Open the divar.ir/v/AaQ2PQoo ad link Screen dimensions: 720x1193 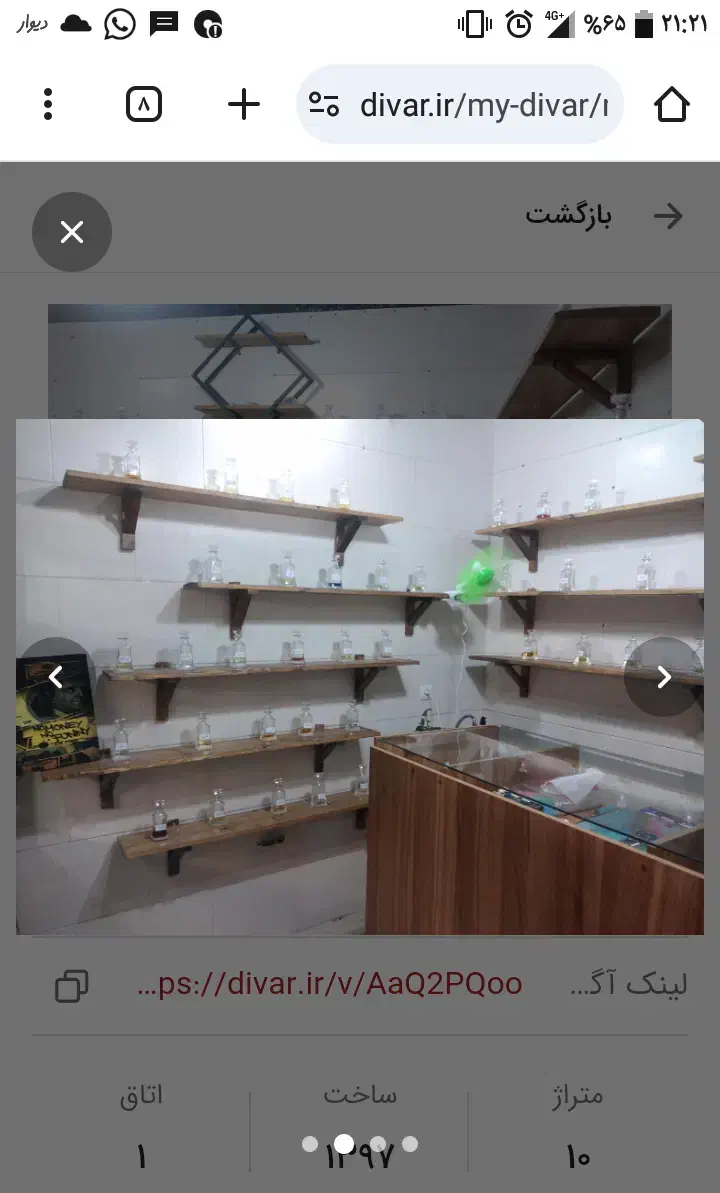tap(330, 984)
